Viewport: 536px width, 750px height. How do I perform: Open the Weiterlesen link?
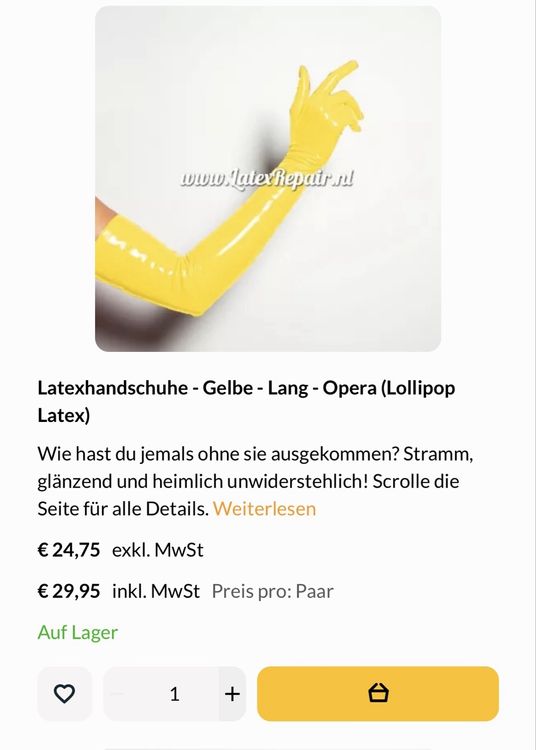click(264, 508)
